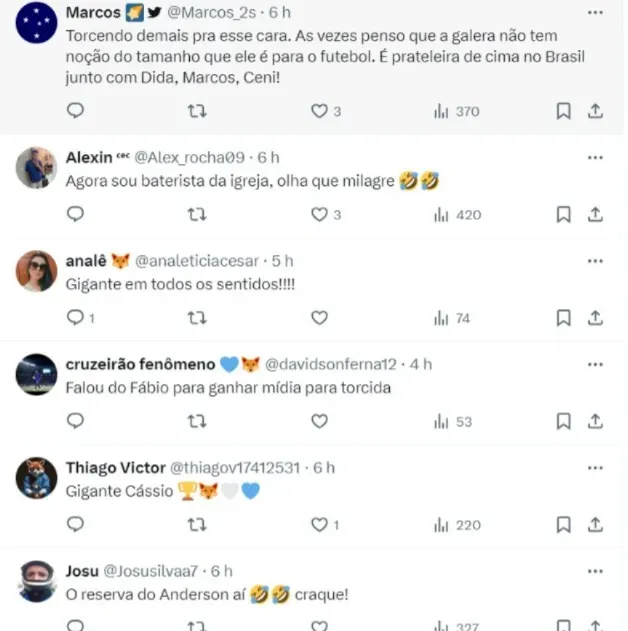Open the overflow menu on Josu's reply
Screen dimensions: 628x631
[x=596, y=570]
